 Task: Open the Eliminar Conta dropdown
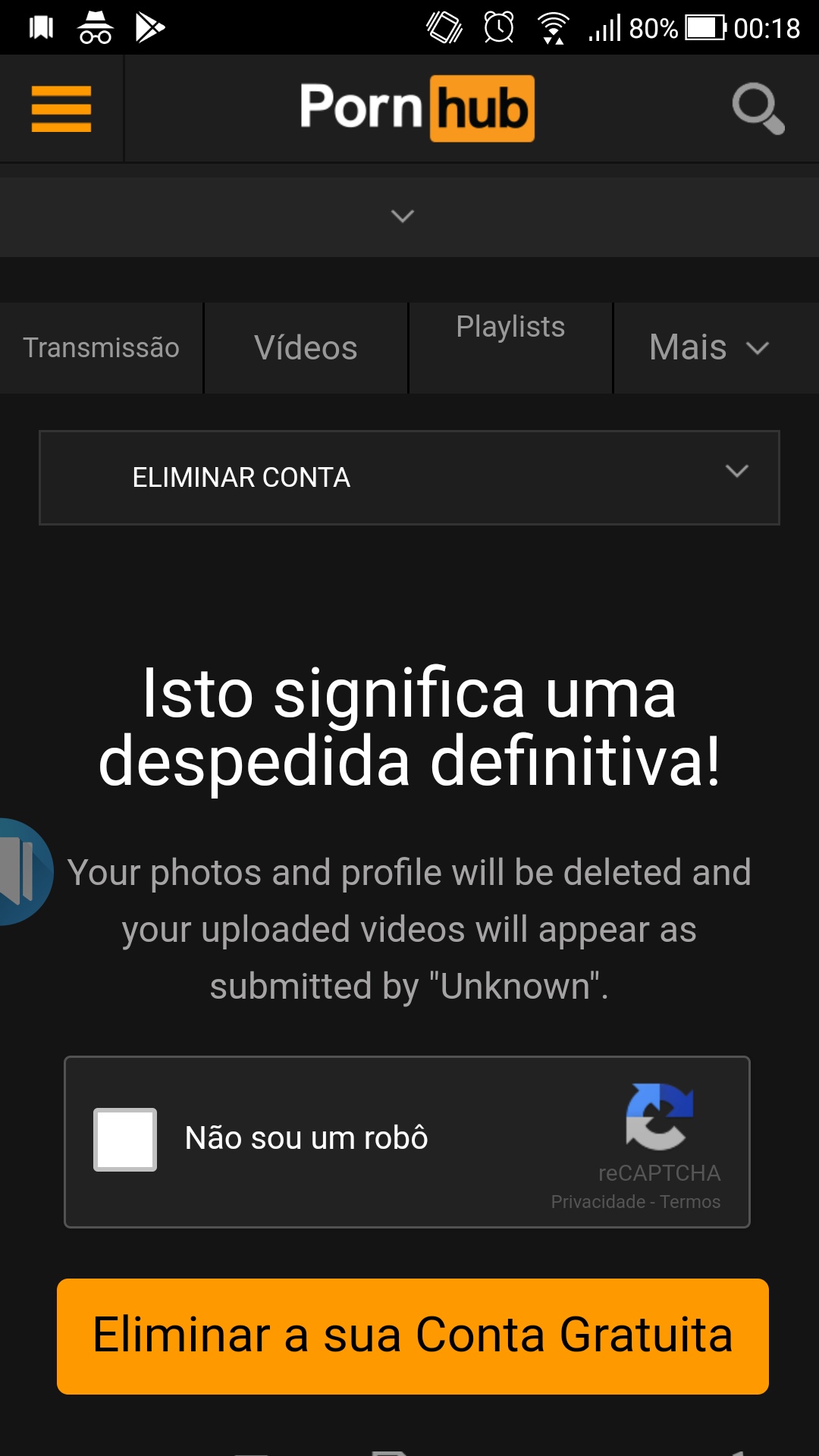(409, 478)
